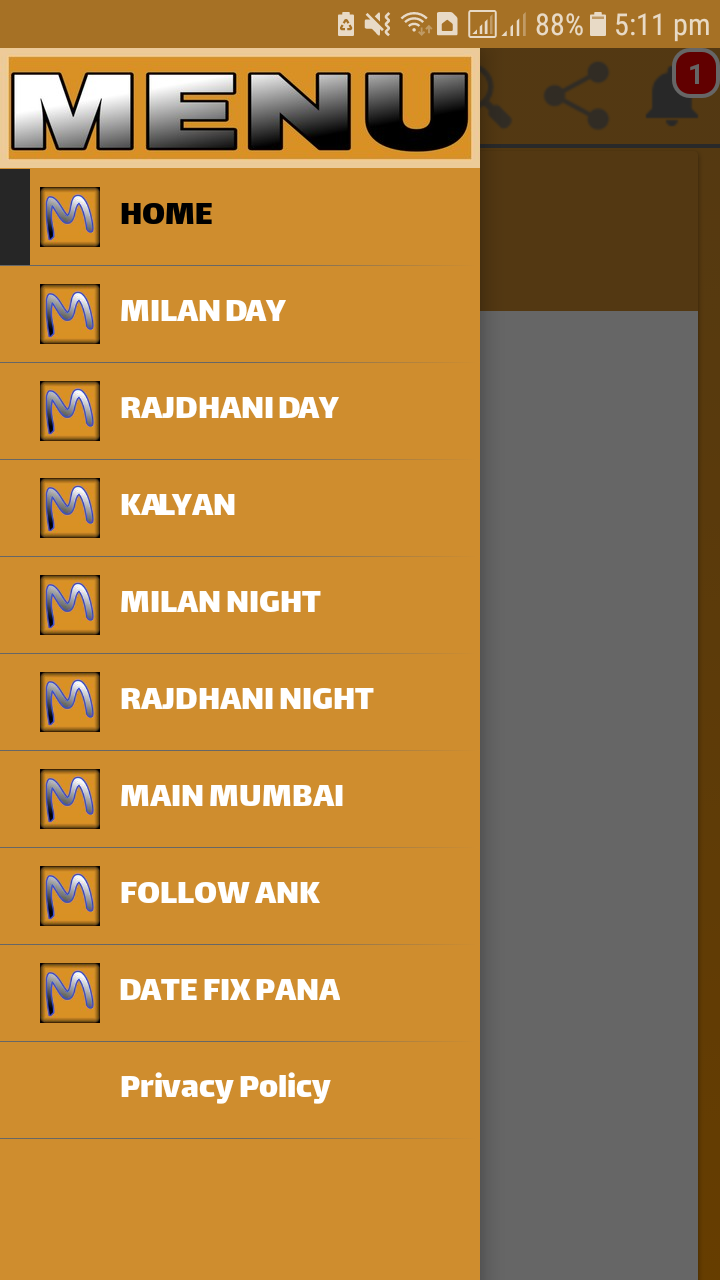
Task: Open the notifications bell
Action: 674,96
